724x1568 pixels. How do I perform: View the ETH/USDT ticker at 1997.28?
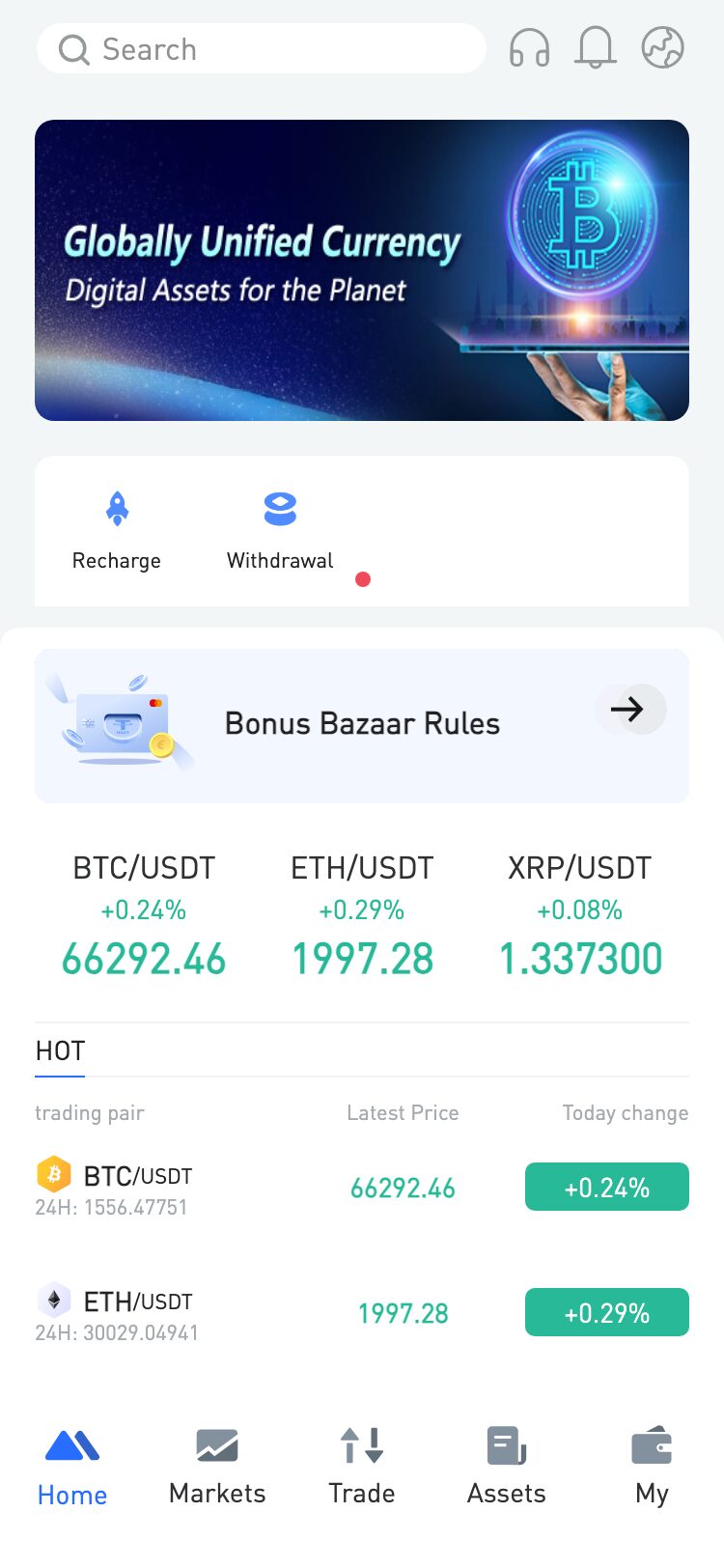tap(362, 914)
